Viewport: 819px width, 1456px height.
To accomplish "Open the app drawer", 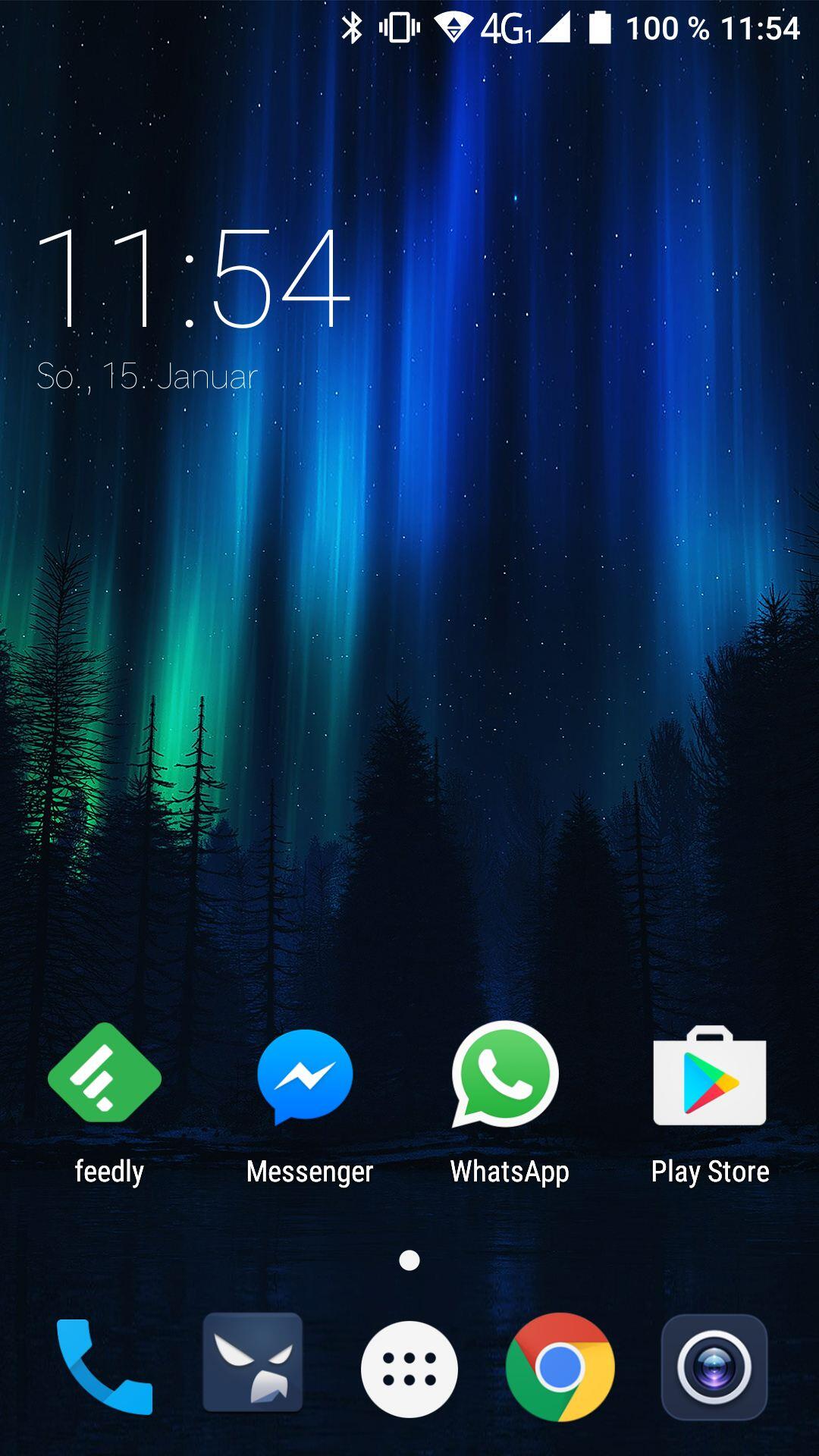I will [x=409, y=1369].
